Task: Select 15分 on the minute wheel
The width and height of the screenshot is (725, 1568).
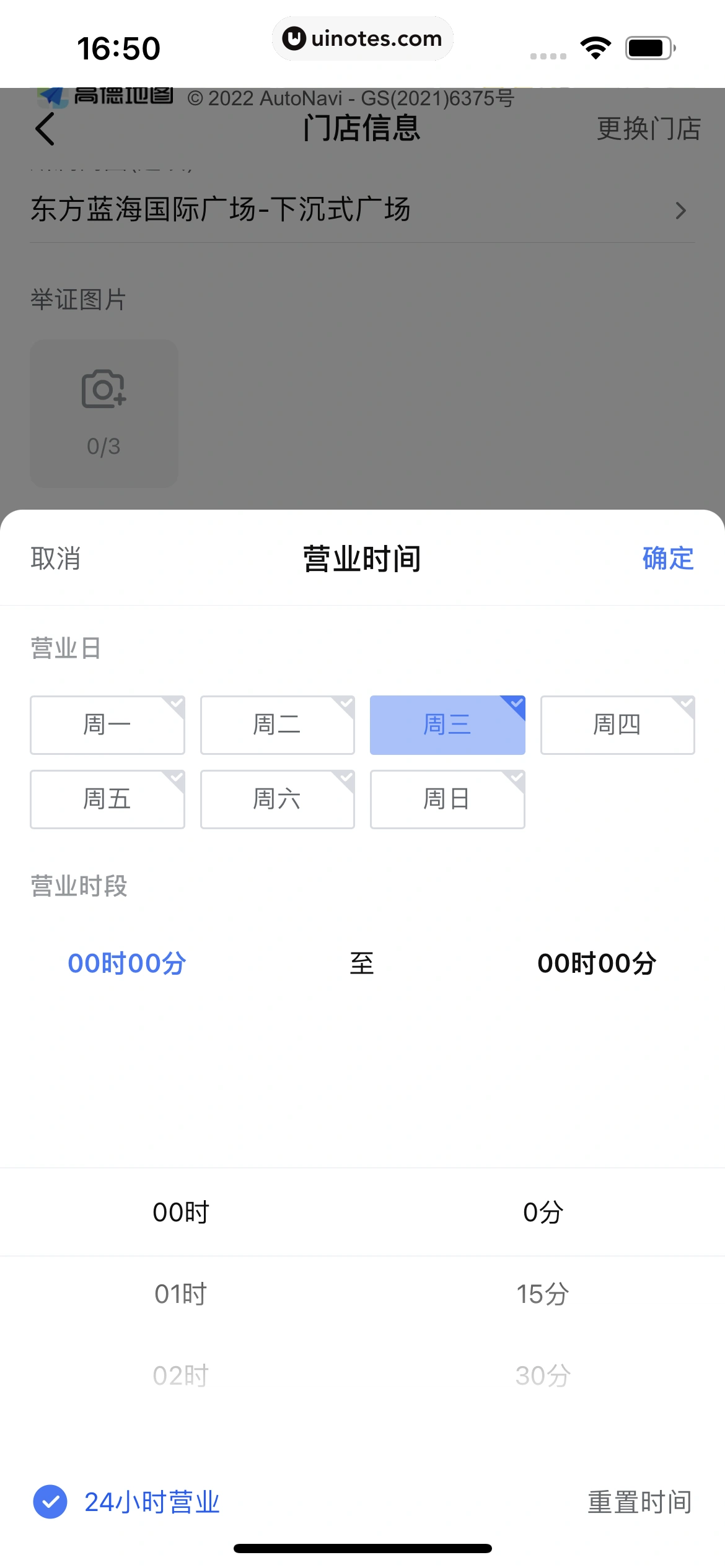Action: [543, 1293]
